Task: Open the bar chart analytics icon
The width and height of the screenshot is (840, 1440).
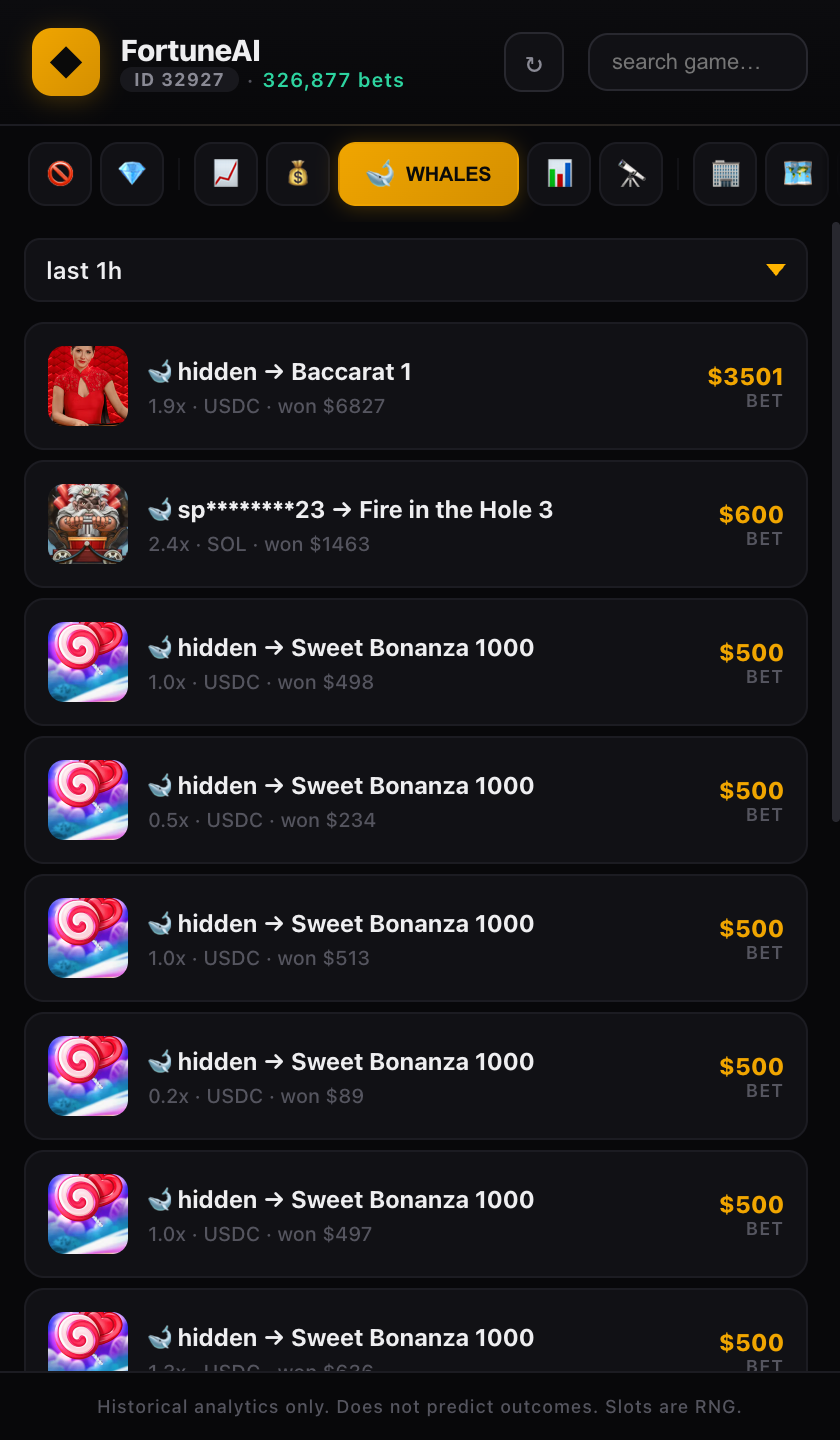Action: (559, 173)
